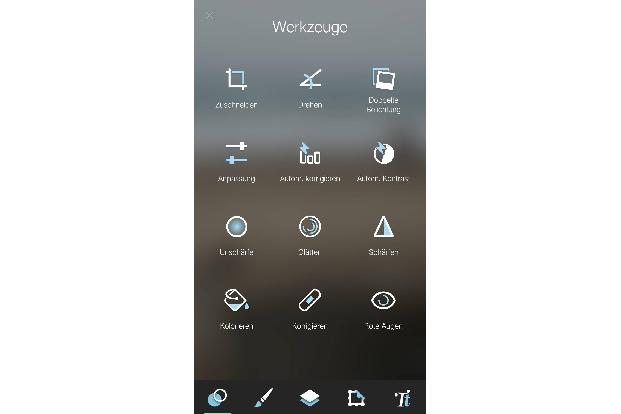The height and width of the screenshot is (414, 621).
Task: Switch to the tools tab
Action: 217,397
